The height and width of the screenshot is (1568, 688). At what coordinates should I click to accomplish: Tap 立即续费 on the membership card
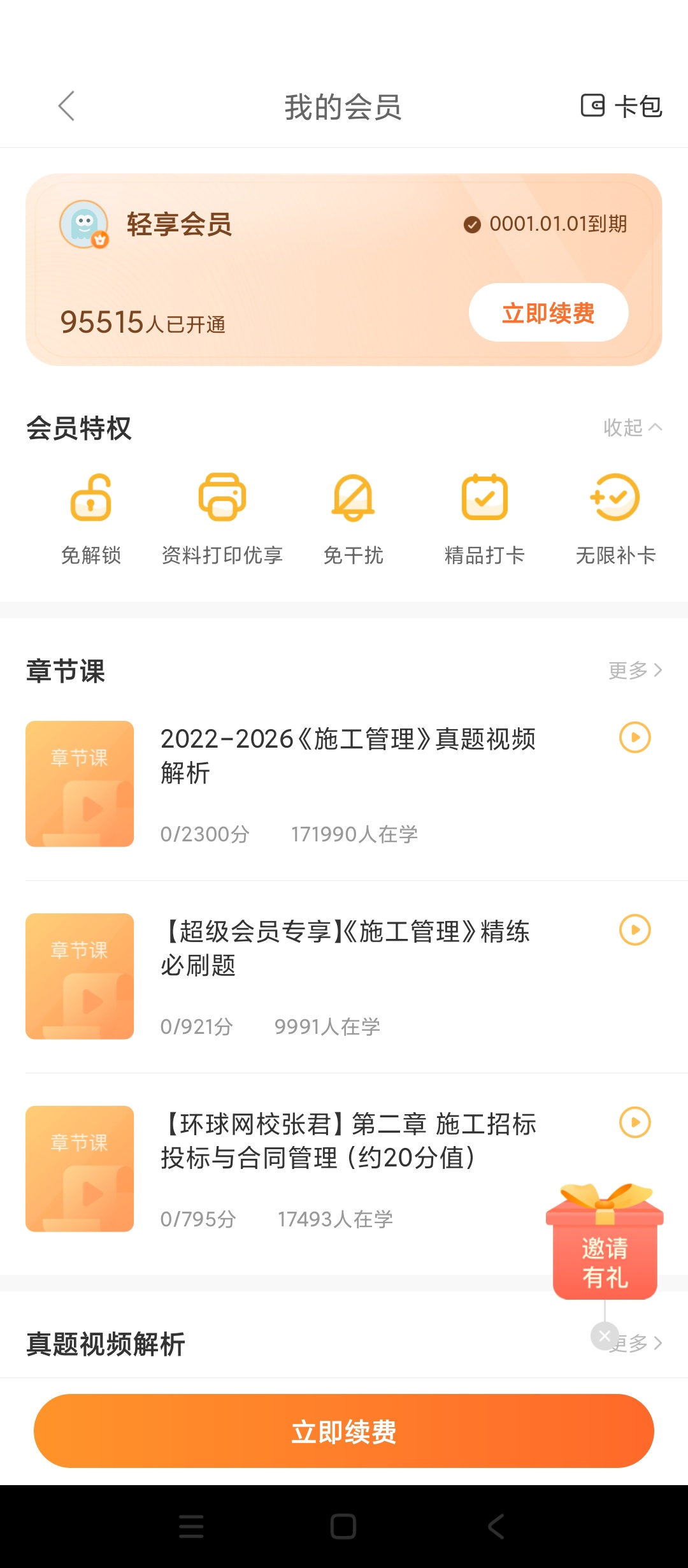point(548,312)
